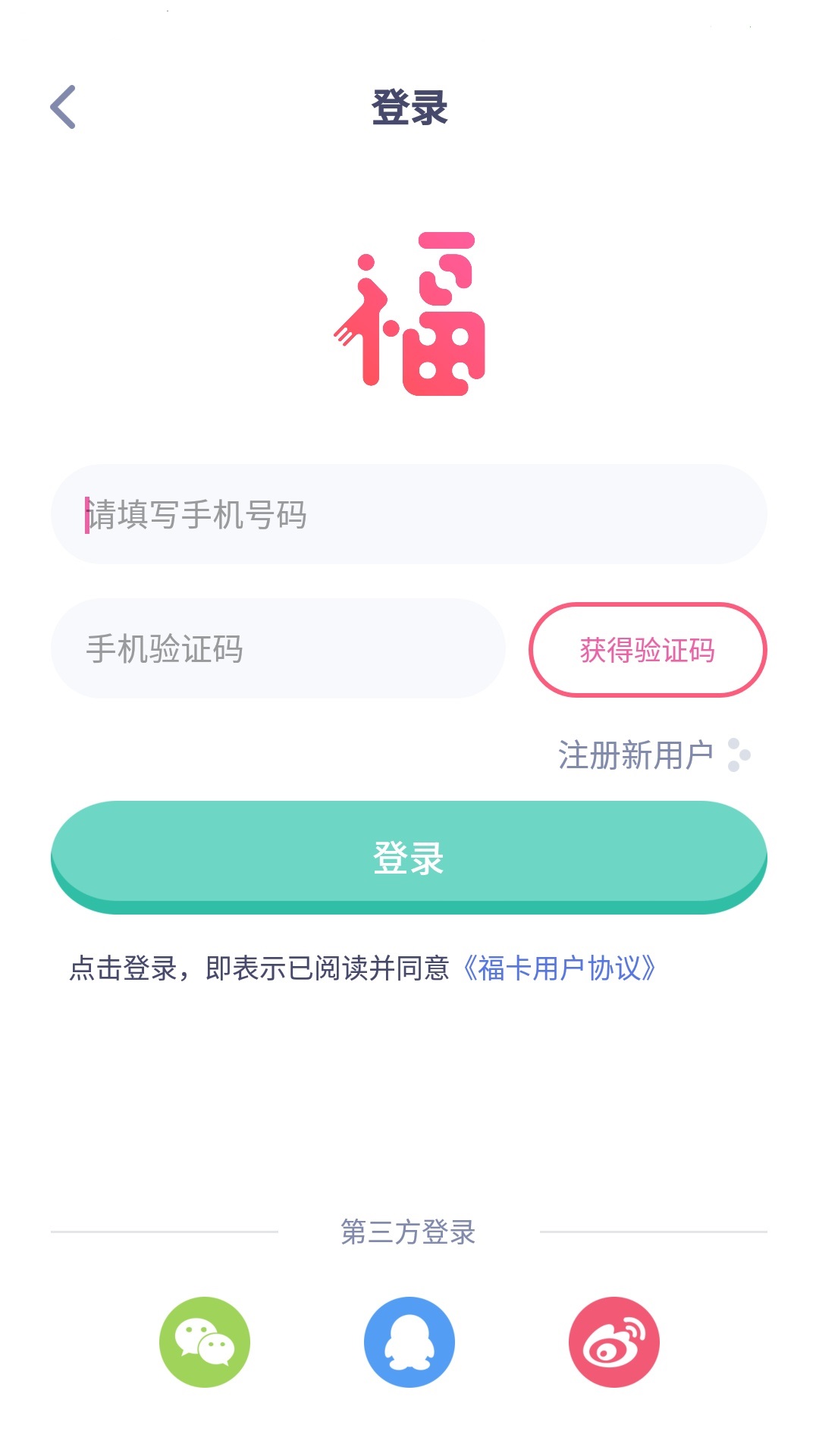Log in with WeChat

[x=205, y=1341]
